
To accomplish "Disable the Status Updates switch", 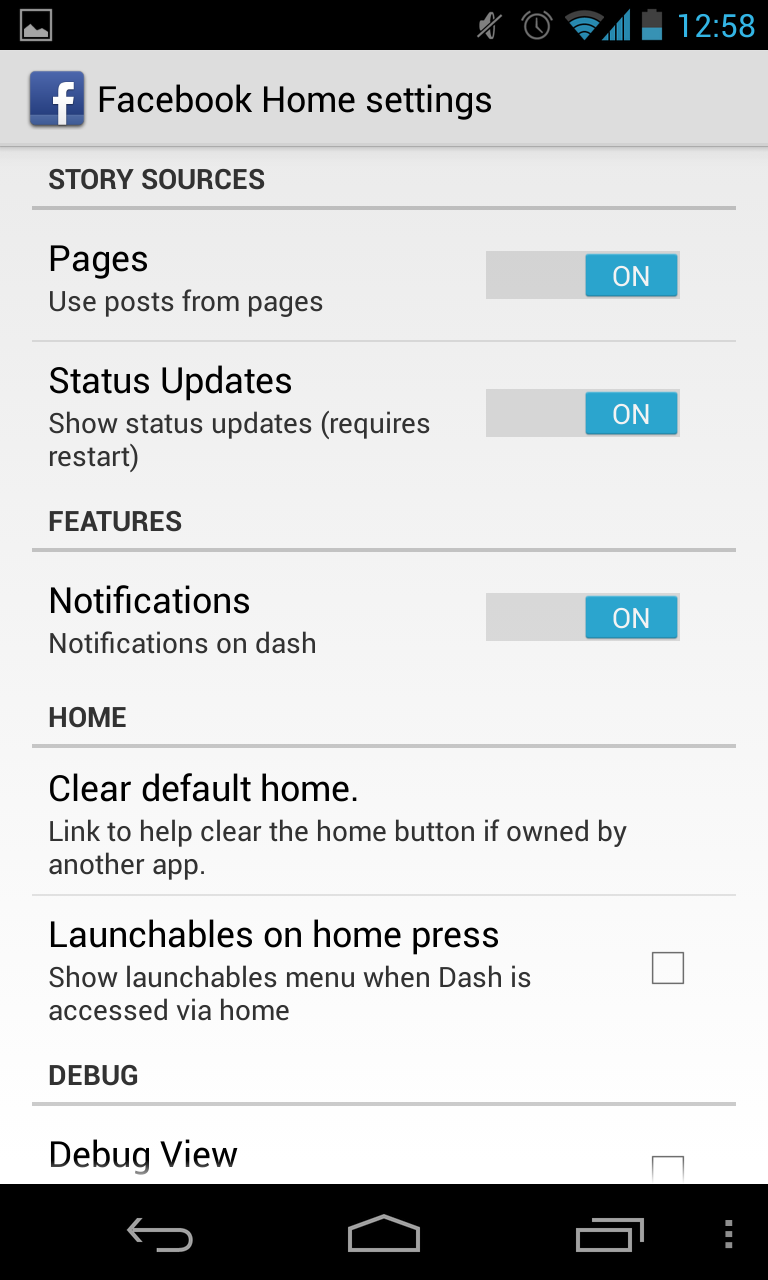I will (582, 414).
